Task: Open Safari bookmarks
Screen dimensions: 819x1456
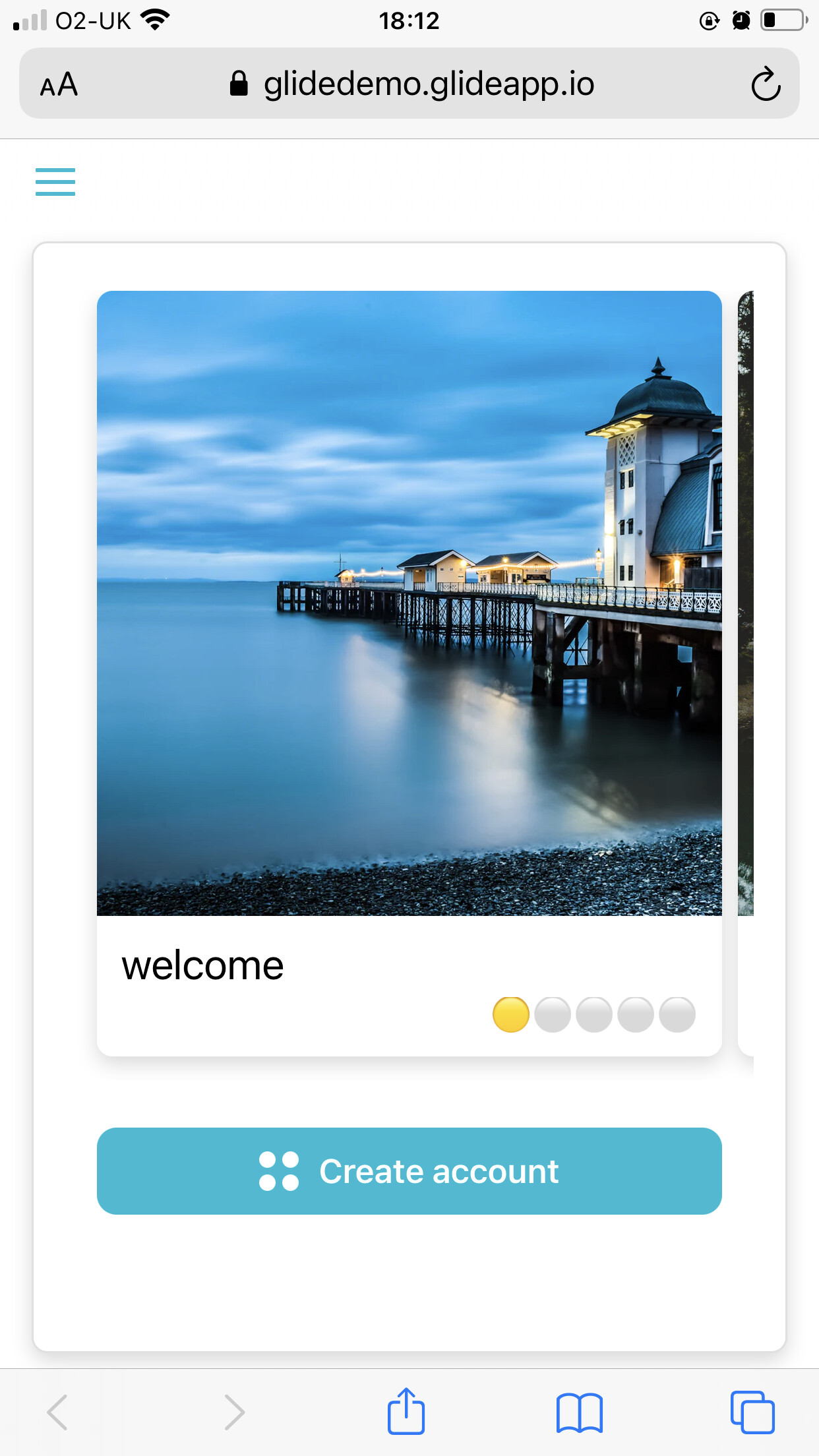Action: 579,1412
